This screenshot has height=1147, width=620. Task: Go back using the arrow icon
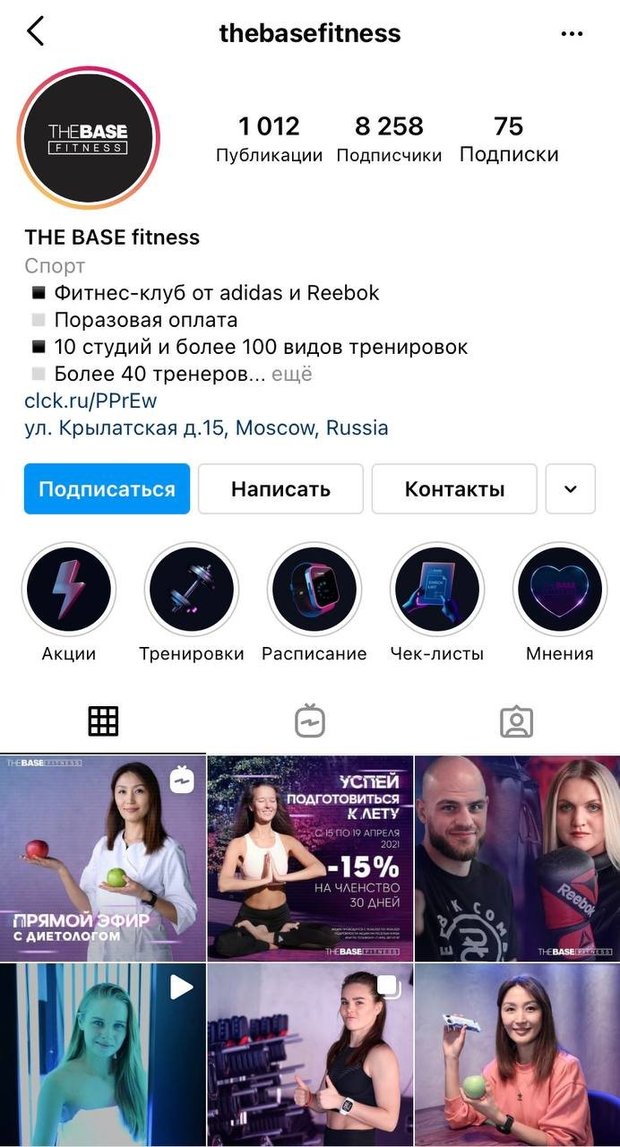36,32
